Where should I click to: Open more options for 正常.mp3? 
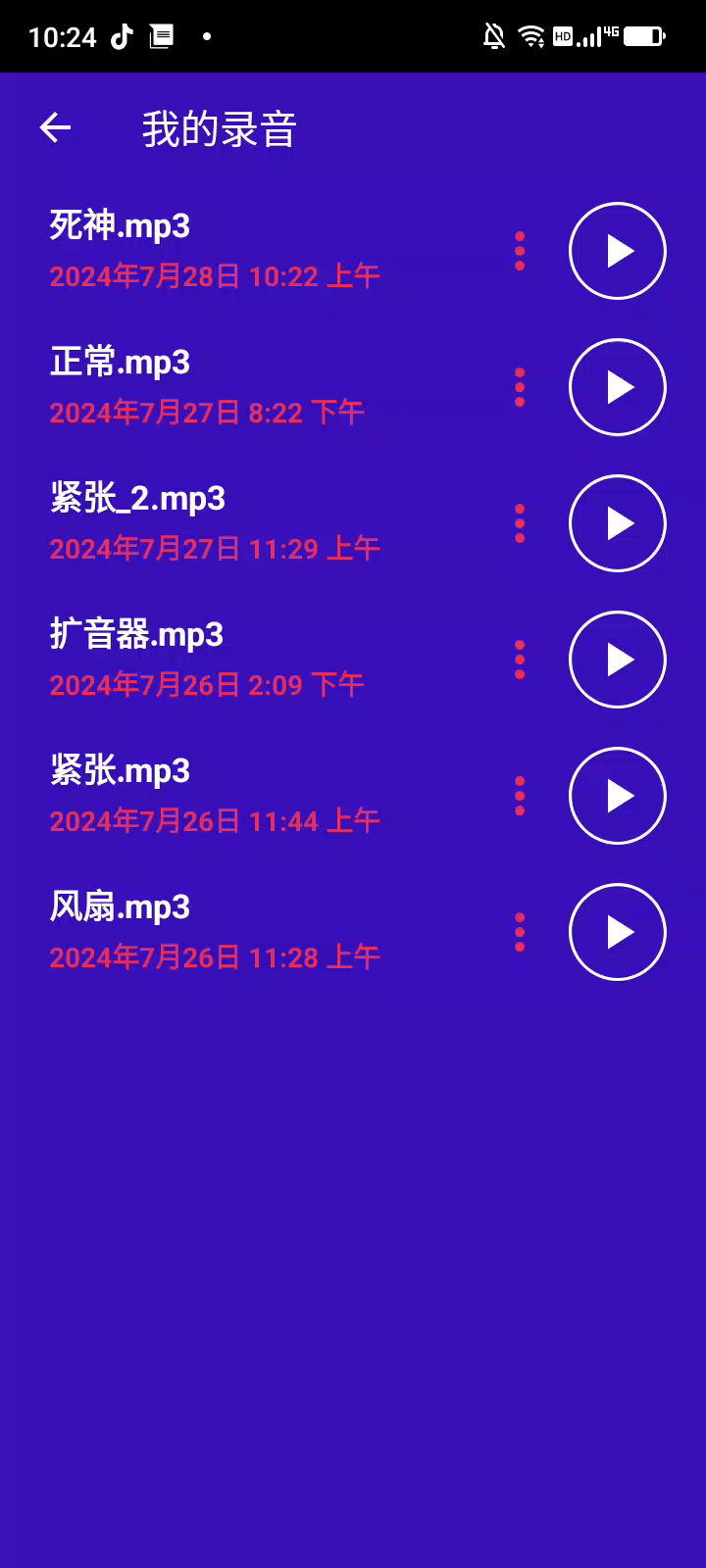click(x=520, y=387)
